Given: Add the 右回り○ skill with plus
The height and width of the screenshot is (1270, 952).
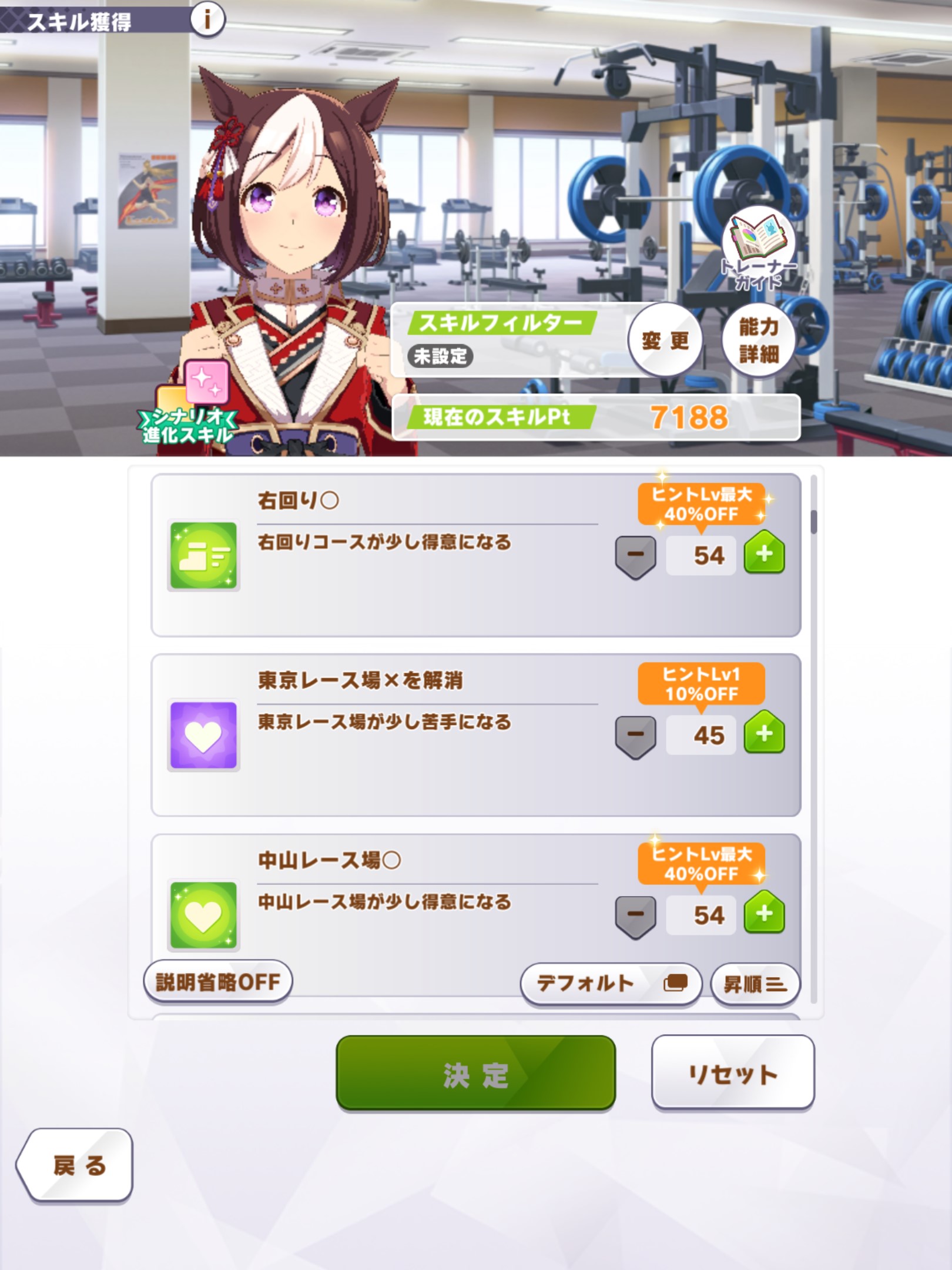Looking at the screenshot, I should (x=764, y=553).
